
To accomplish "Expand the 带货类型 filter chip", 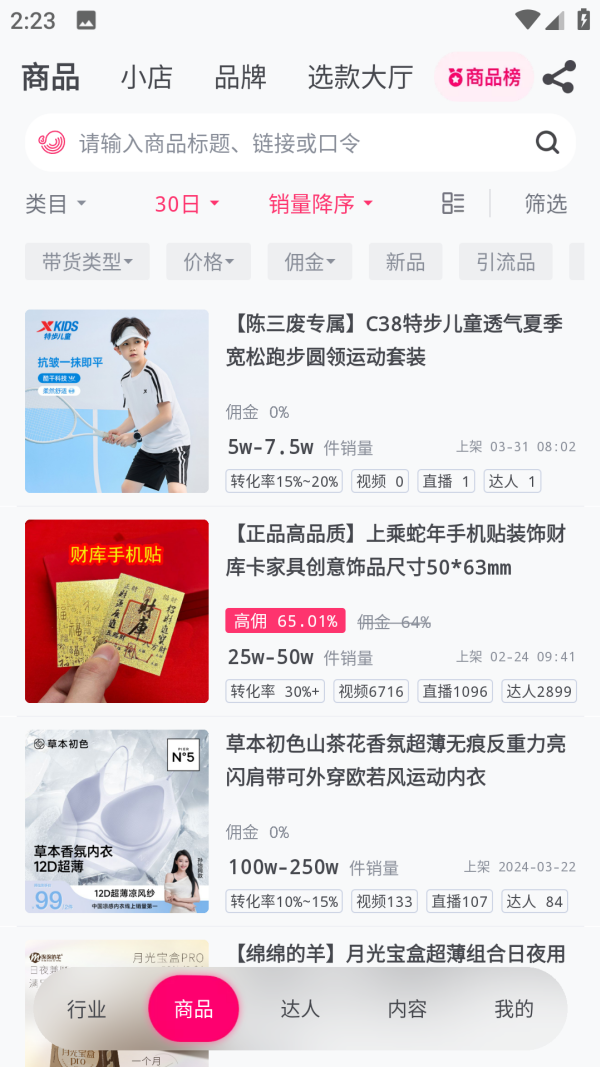I will 87,262.
